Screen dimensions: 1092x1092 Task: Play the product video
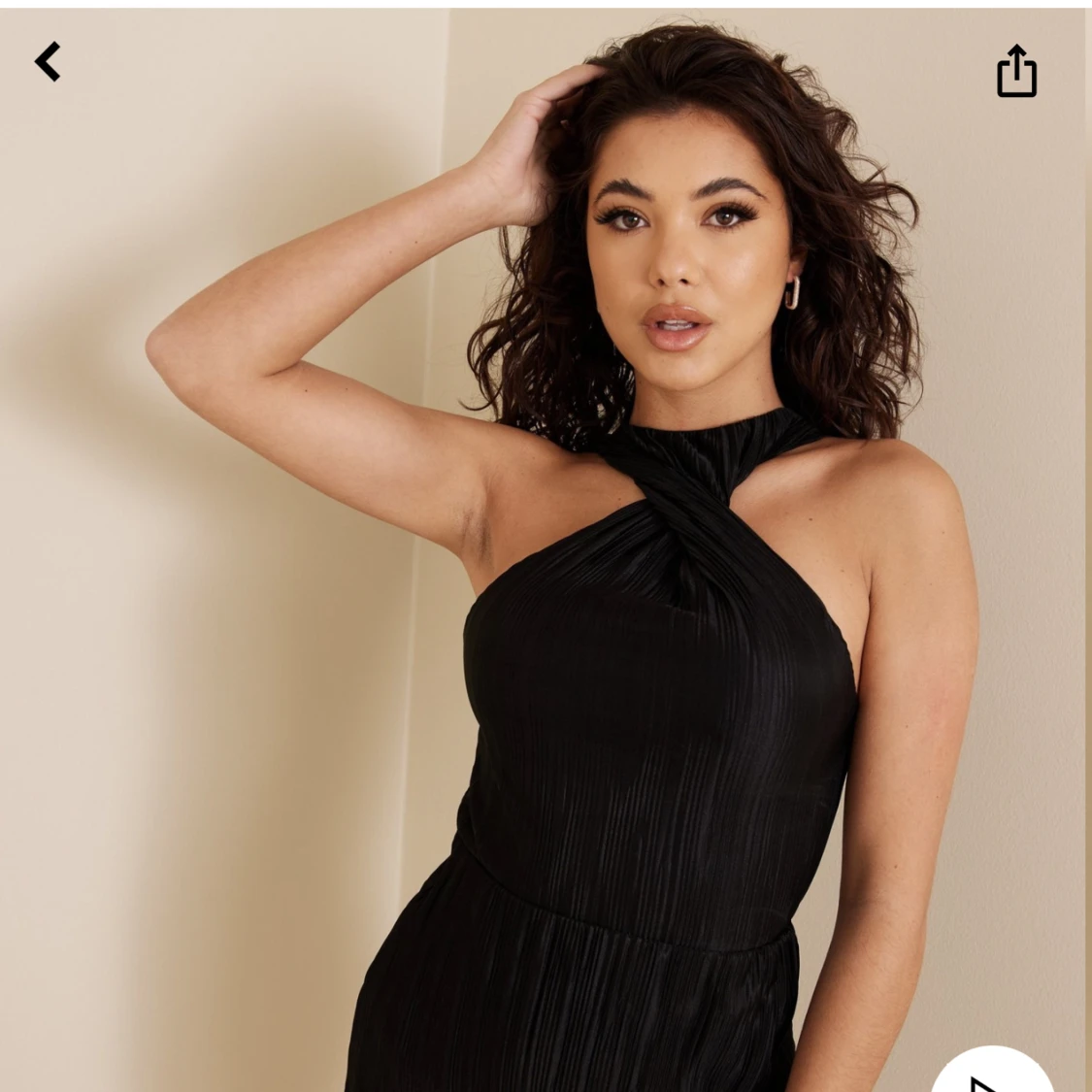[991, 1075]
